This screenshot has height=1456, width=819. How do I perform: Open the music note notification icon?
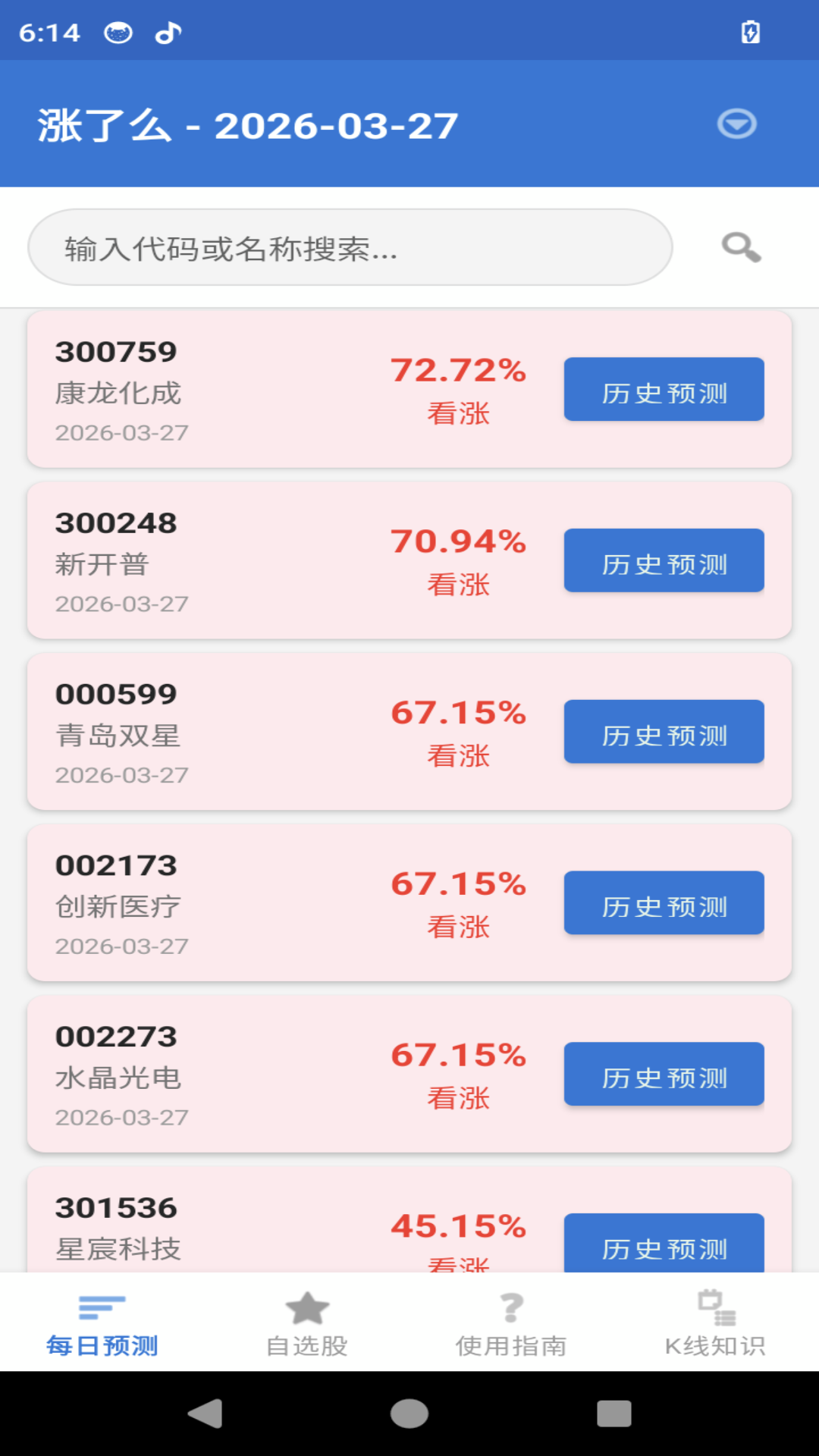pos(168,31)
